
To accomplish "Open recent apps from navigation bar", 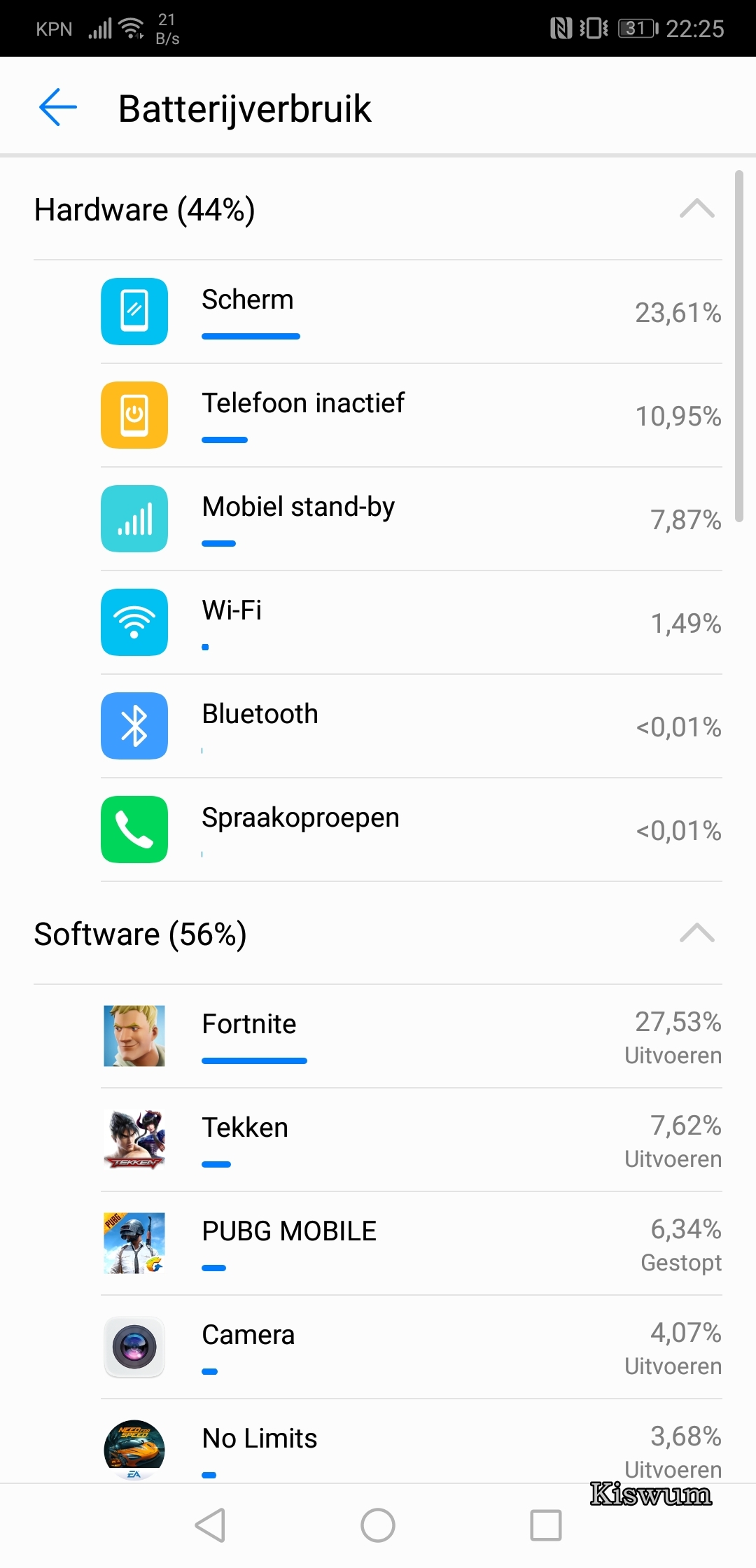I will tap(546, 1525).
